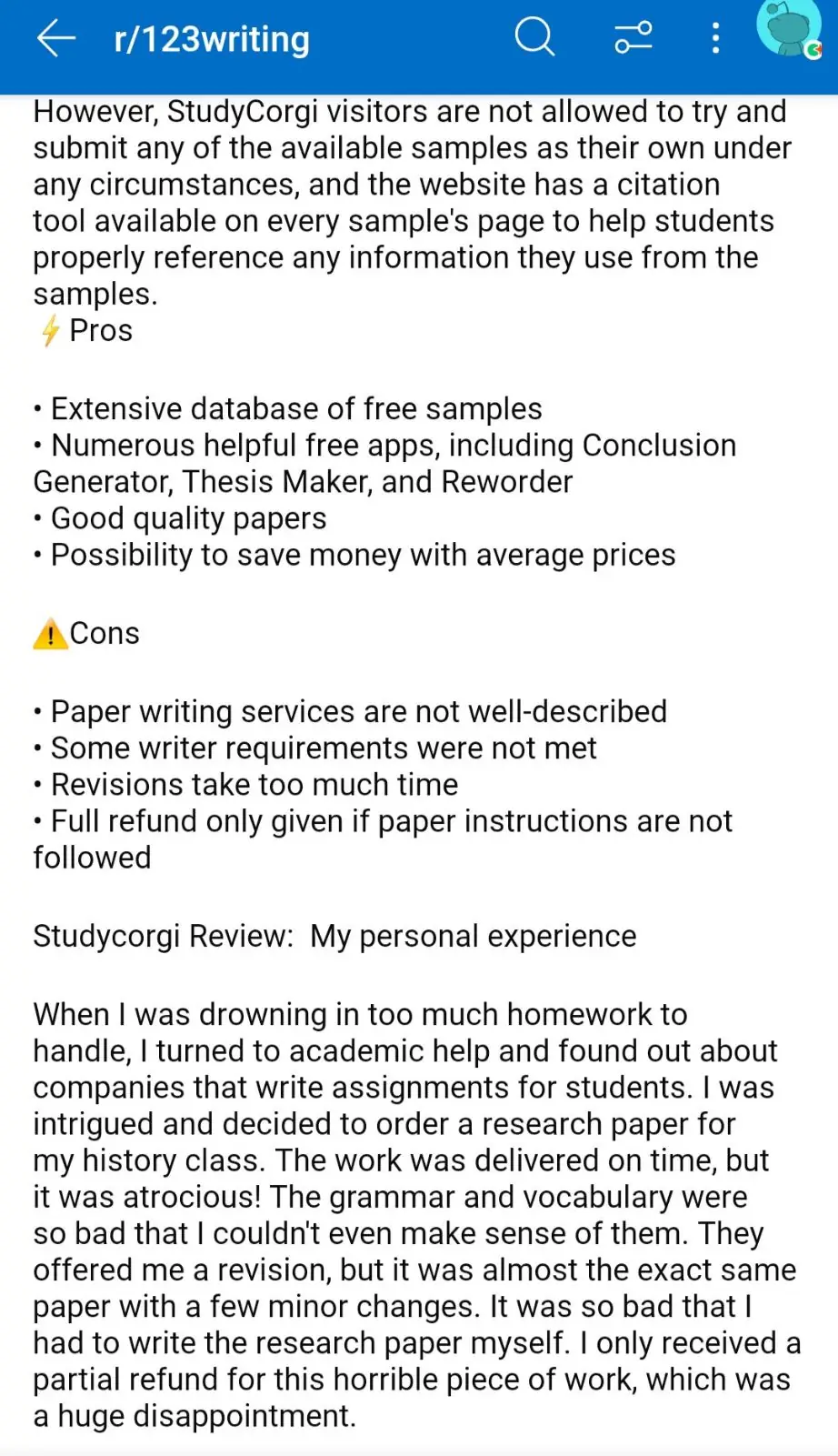The image size is (838, 1456).
Task: Open the three-dot overflow menu
Action: (x=715, y=38)
